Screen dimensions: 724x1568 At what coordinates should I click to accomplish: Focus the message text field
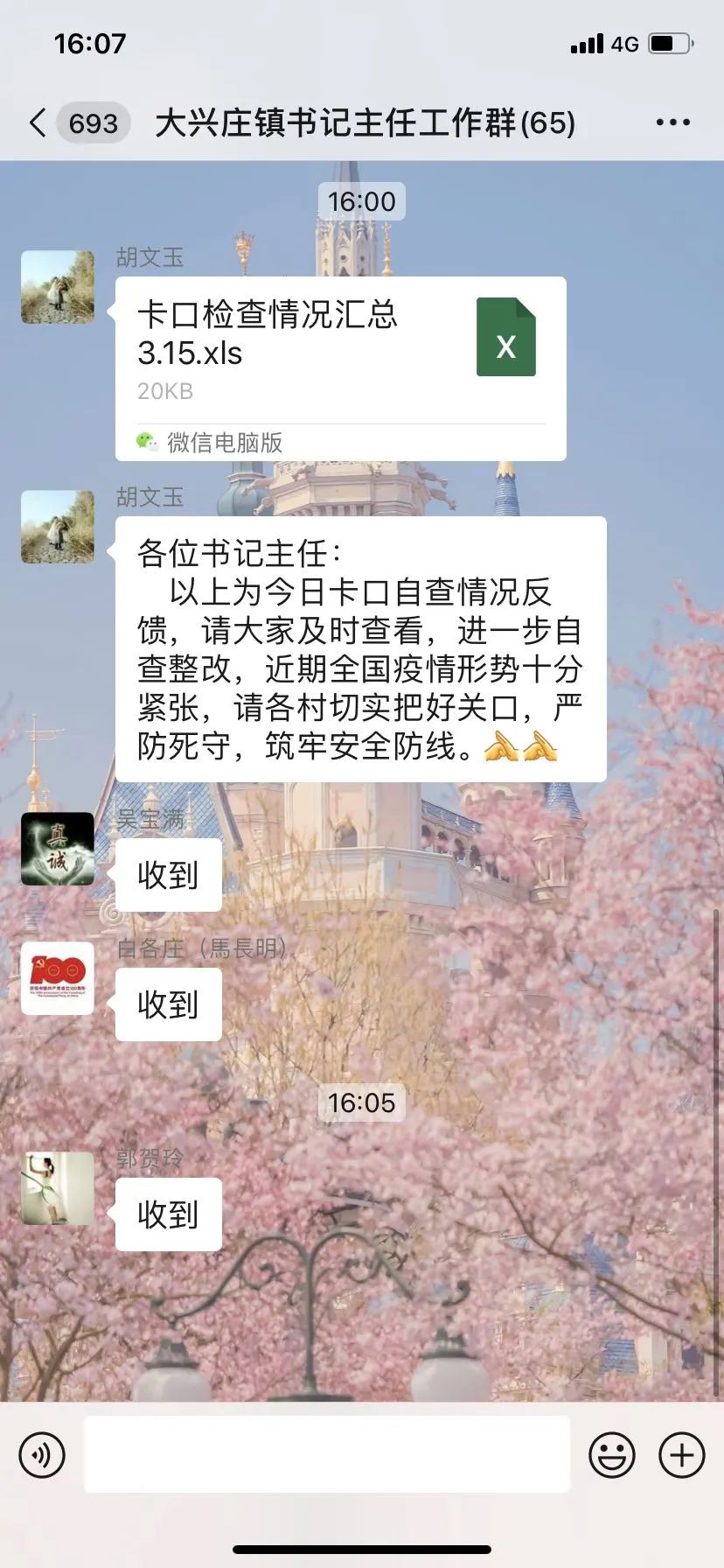326,1455
